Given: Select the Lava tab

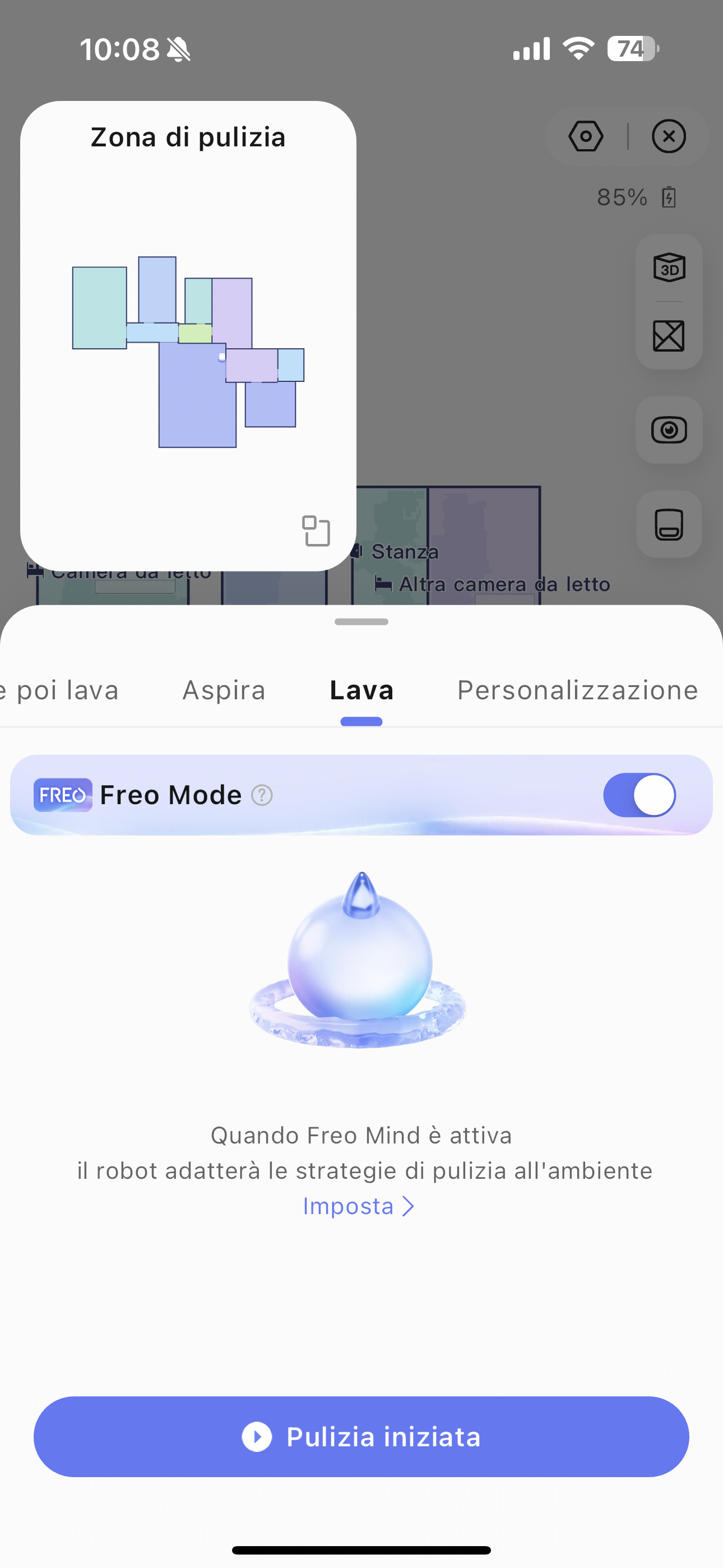Looking at the screenshot, I should pos(361,690).
